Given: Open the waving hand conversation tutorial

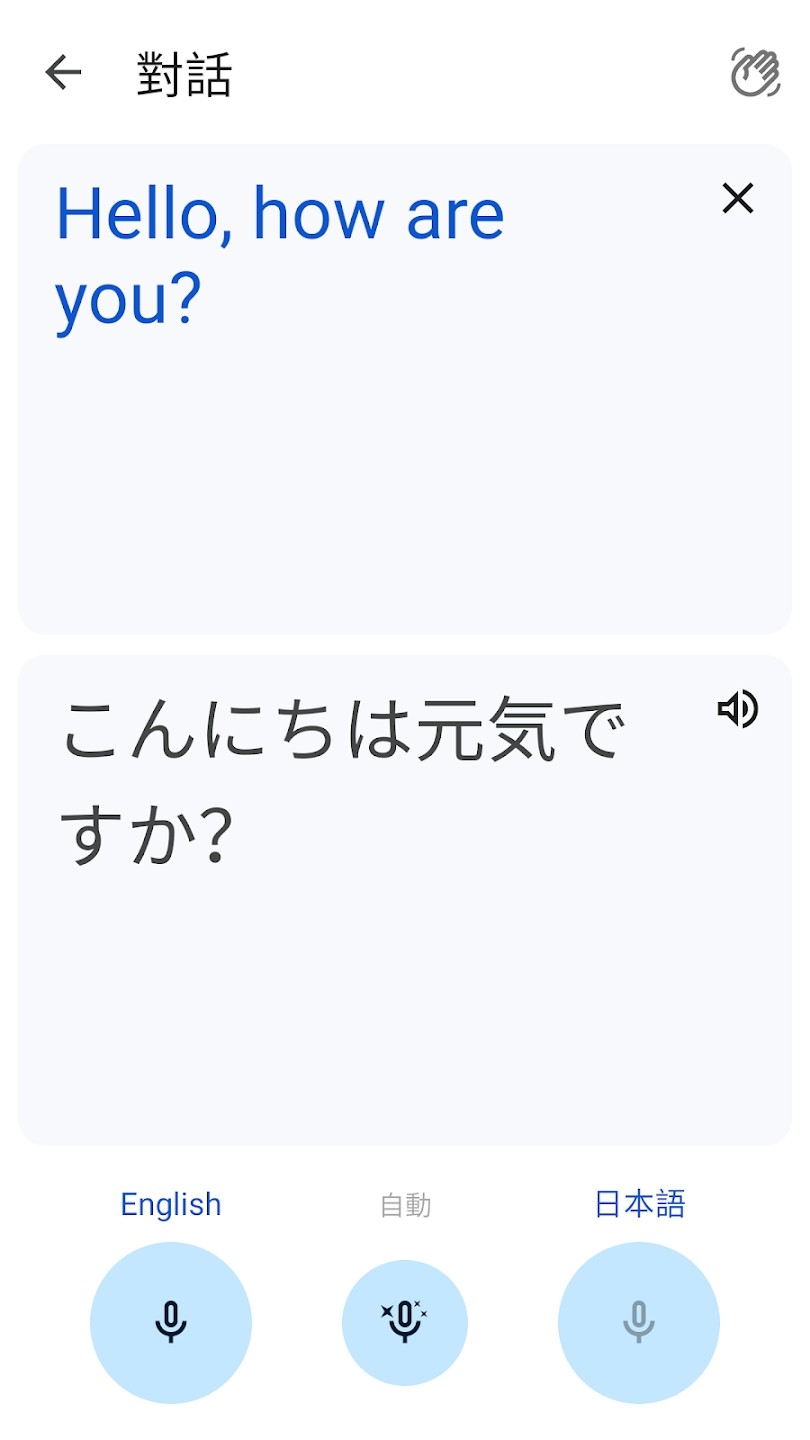Looking at the screenshot, I should coord(757,72).
